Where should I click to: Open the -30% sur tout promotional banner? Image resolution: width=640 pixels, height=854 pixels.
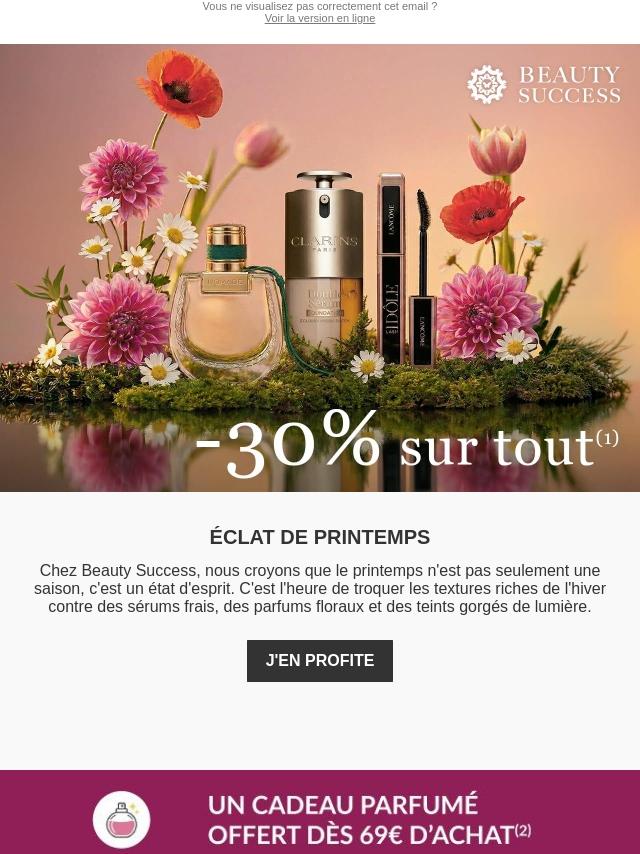click(x=320, y=268)
